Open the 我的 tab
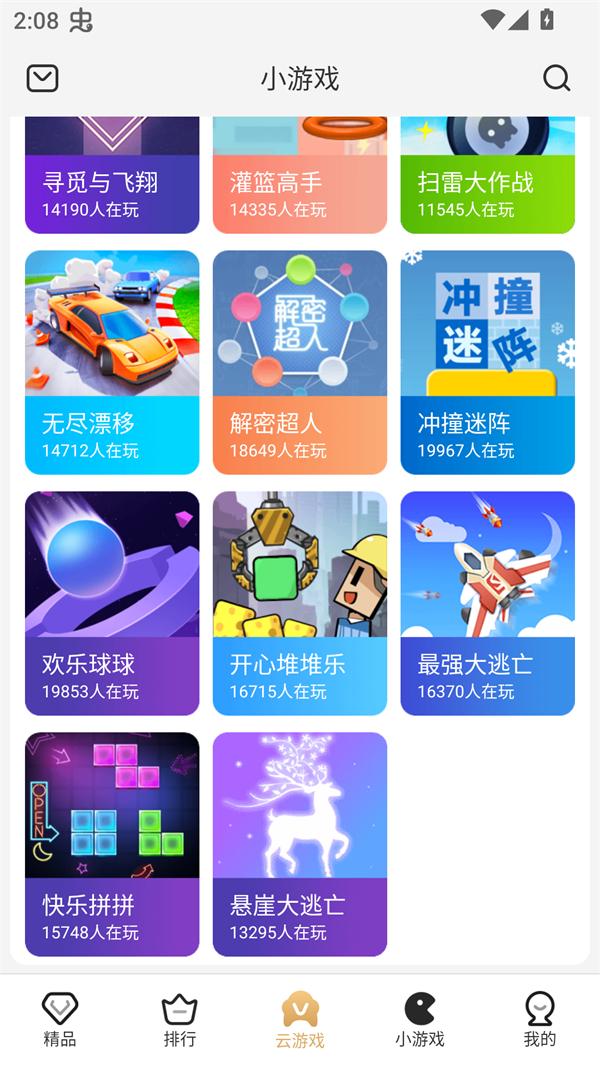Screen dimensions: 600x1066 tap(539, 1019)
